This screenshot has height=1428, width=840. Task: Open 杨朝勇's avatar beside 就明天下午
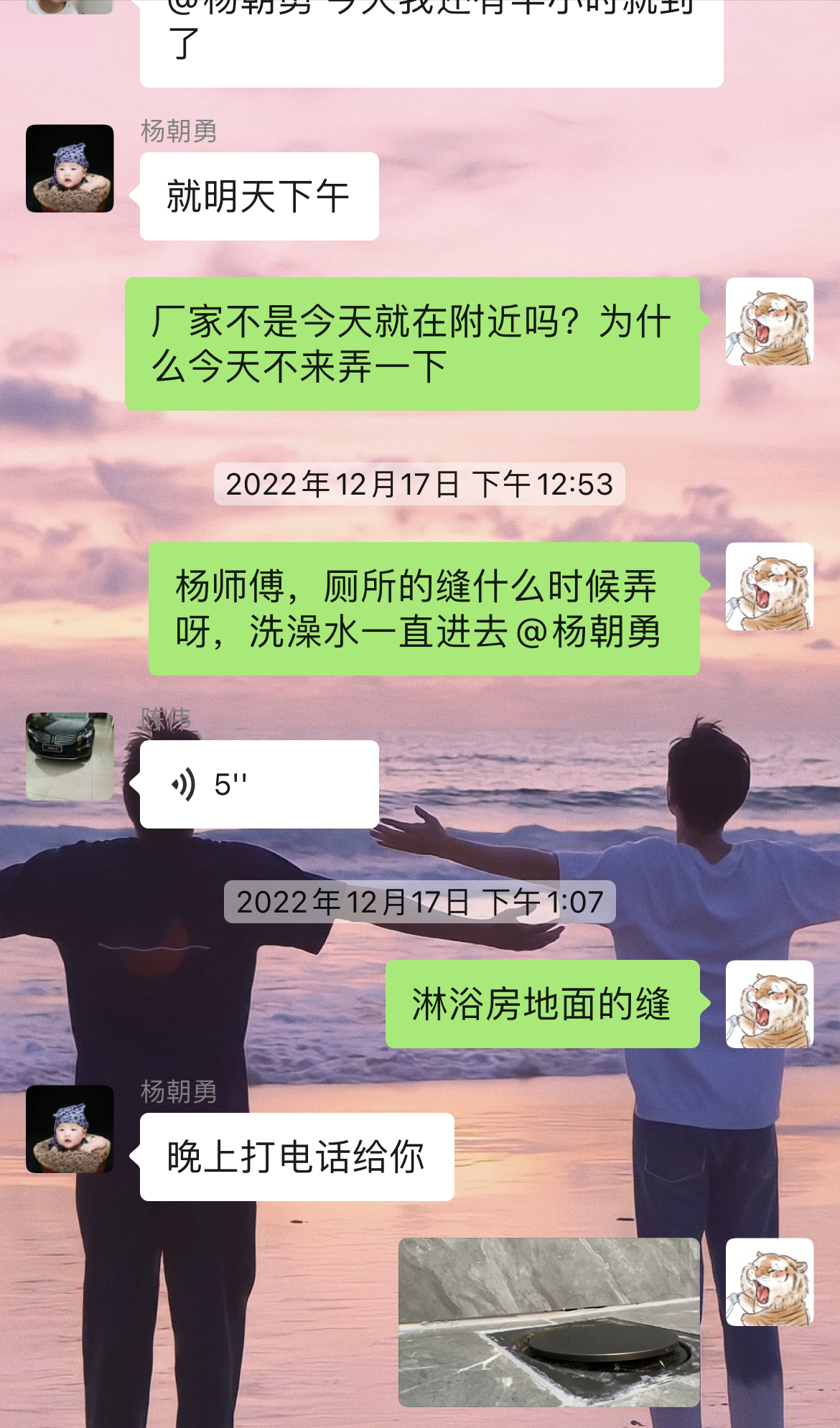70,169
